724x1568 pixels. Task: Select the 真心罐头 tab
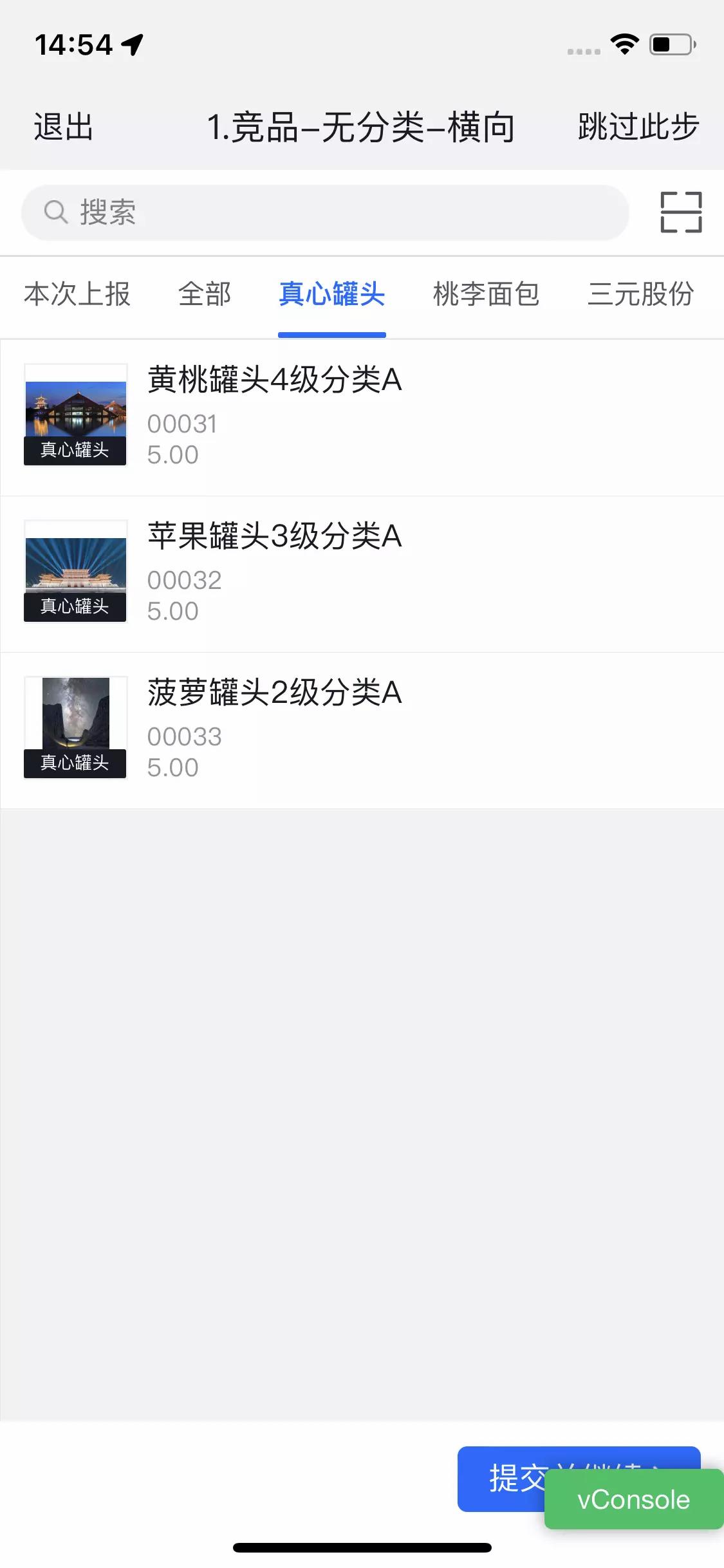point(331,295)
